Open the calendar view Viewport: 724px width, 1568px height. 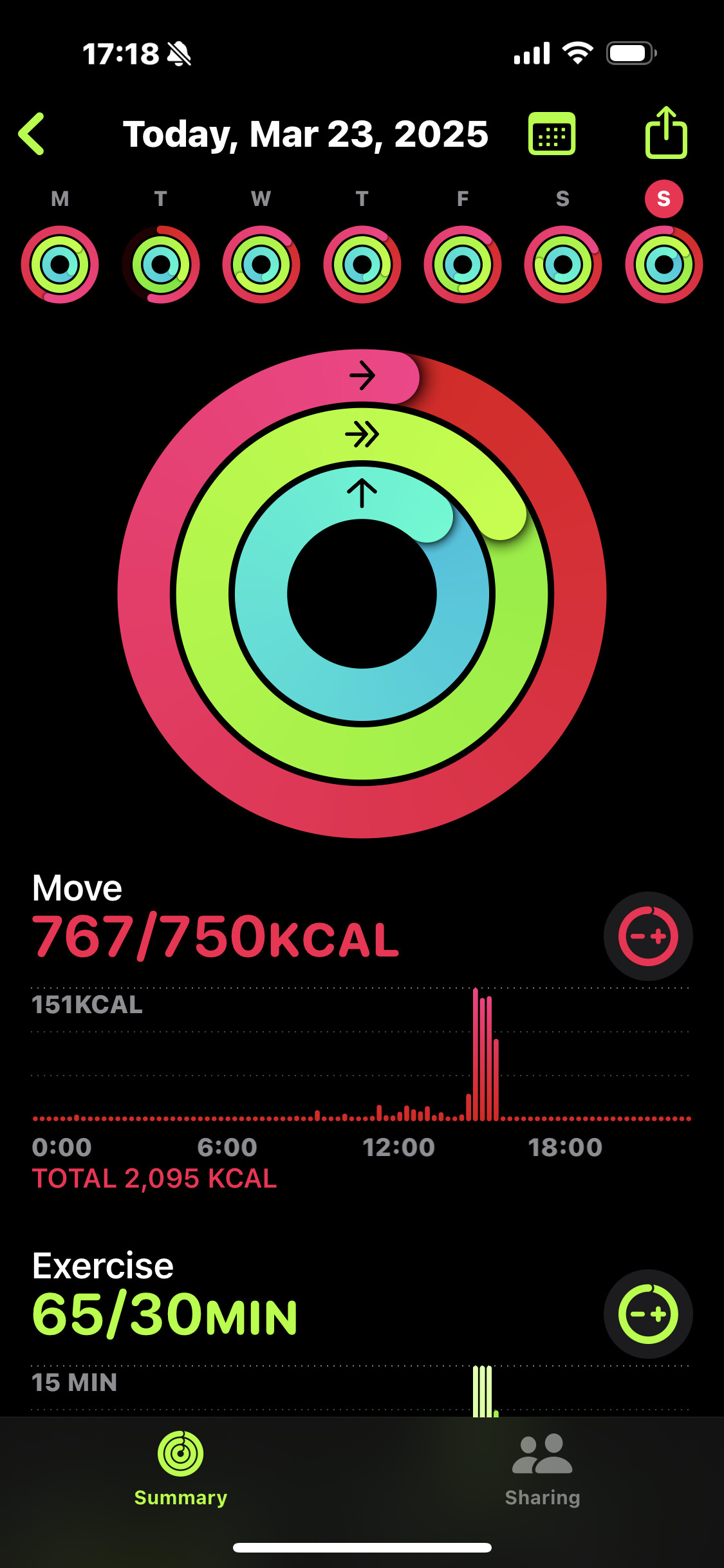coord(552,134)
